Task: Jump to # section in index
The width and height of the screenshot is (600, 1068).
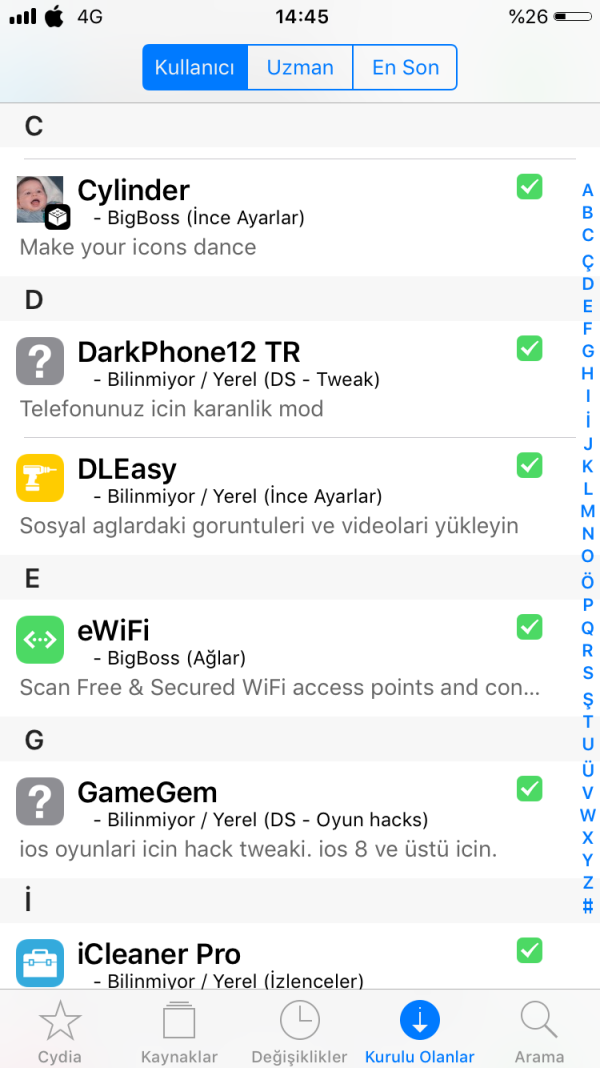Action: (x=588, y=906)
